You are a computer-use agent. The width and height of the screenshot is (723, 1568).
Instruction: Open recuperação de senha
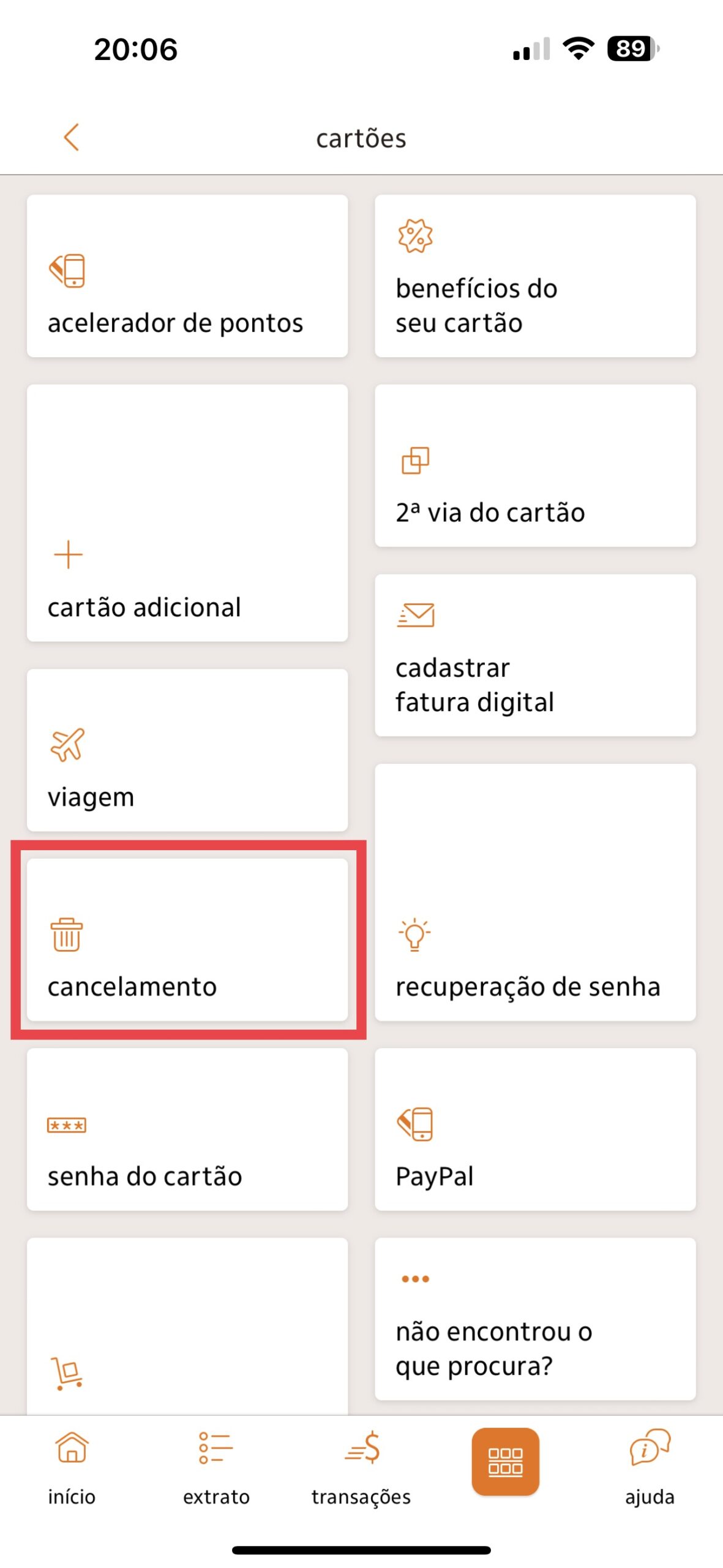[535, 892]
